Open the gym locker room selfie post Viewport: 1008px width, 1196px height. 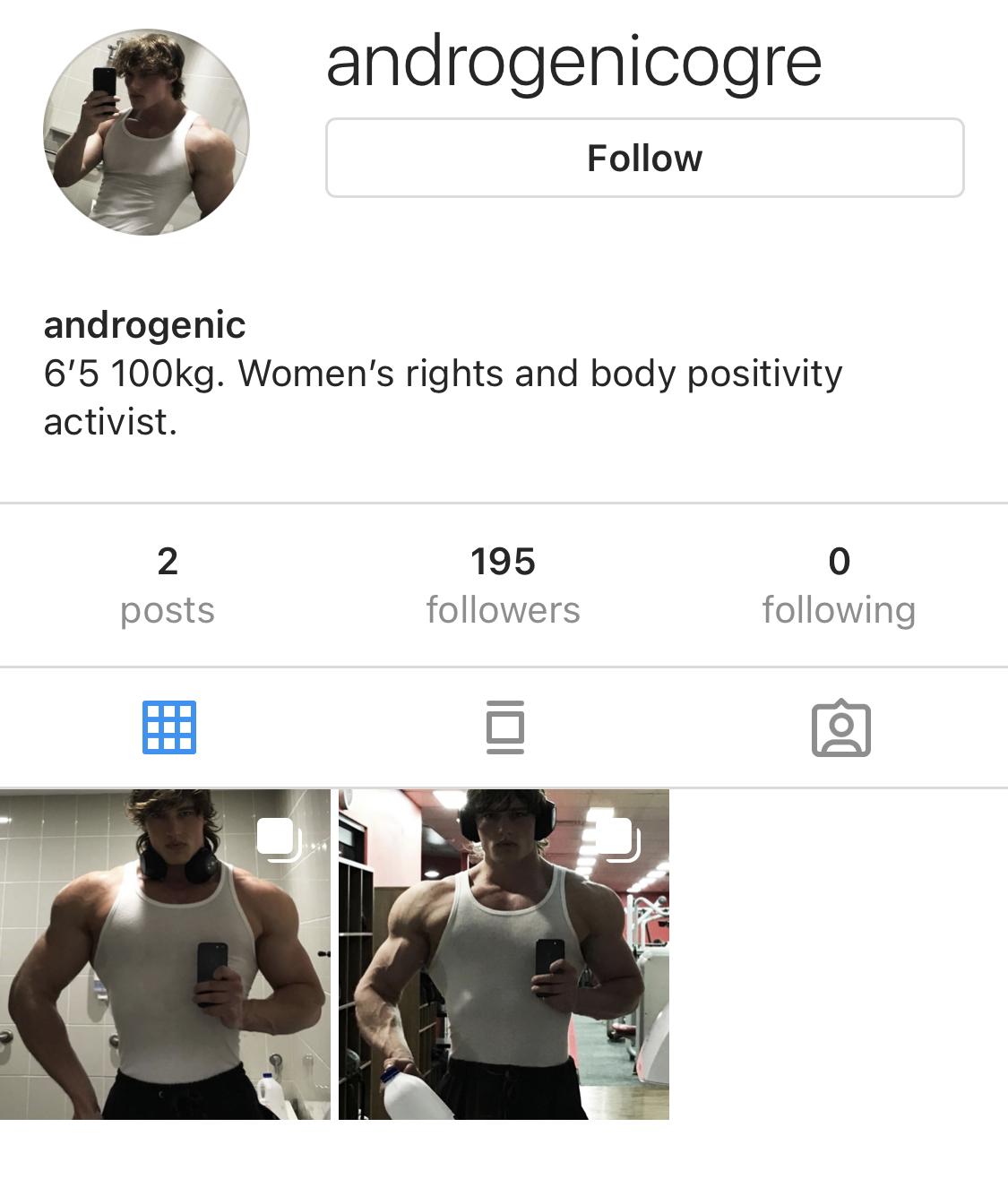tap(504, 954)
